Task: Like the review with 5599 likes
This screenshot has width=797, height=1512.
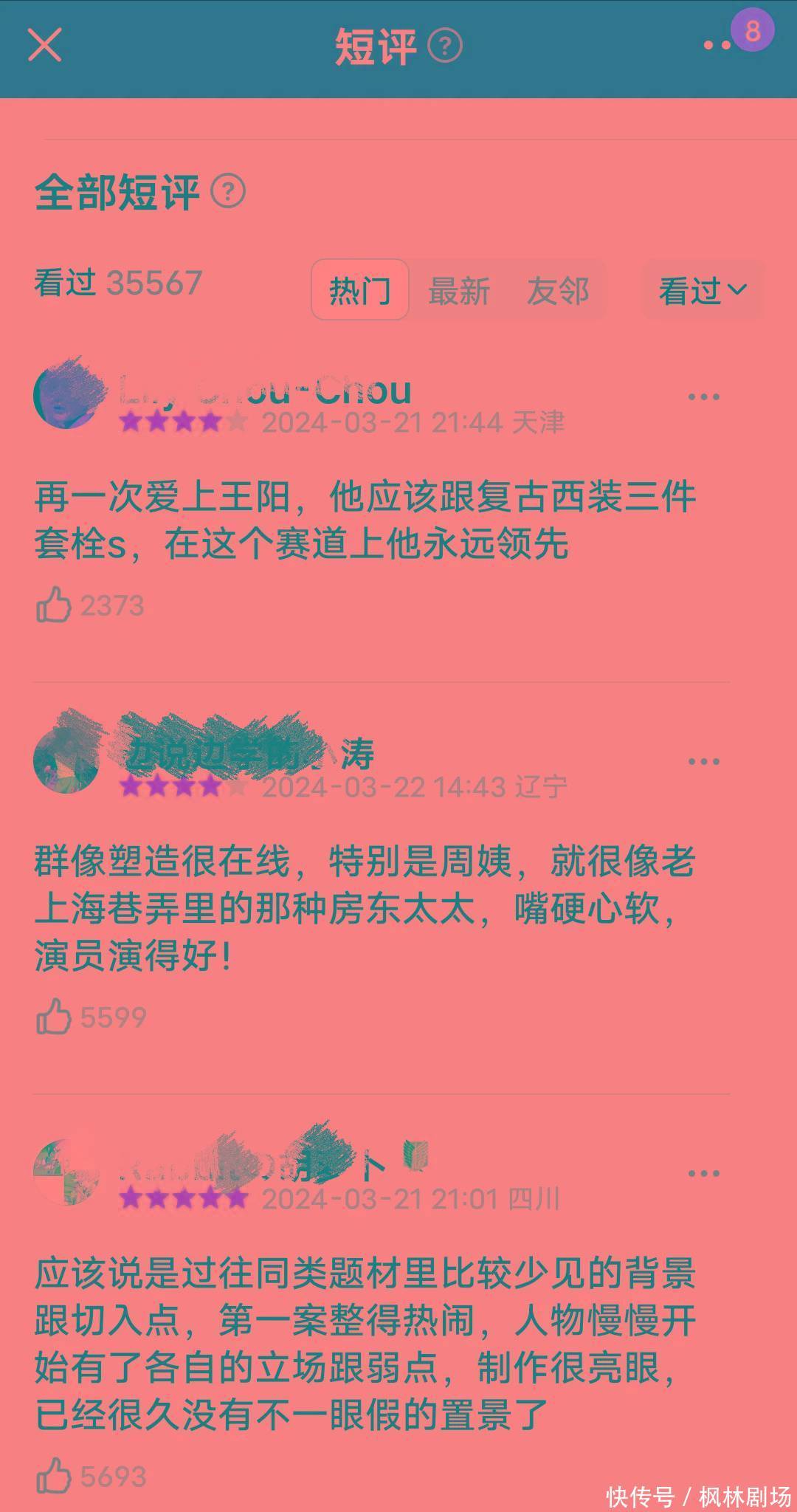Action: [54, 1017]
